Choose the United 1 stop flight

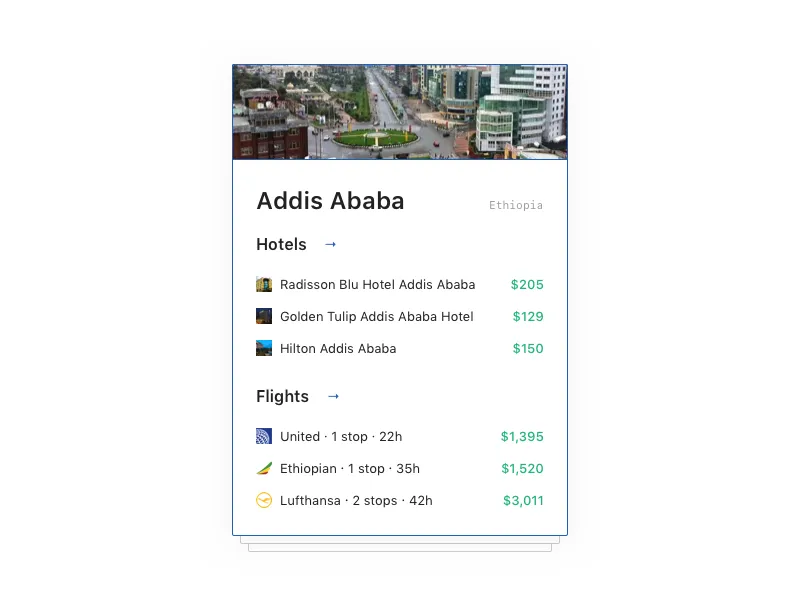pyautogui.click(x=340, y=437)
